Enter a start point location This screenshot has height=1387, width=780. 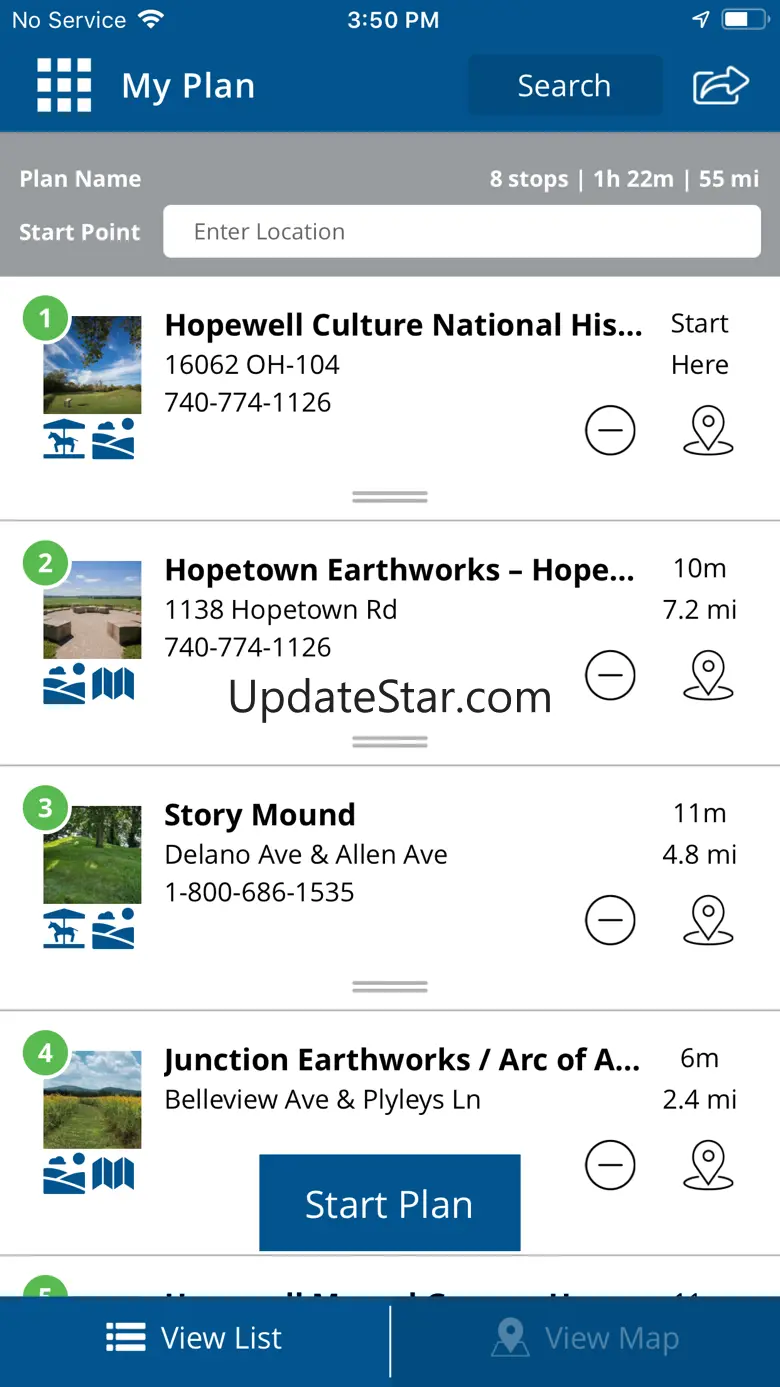[x=462, y=232]
